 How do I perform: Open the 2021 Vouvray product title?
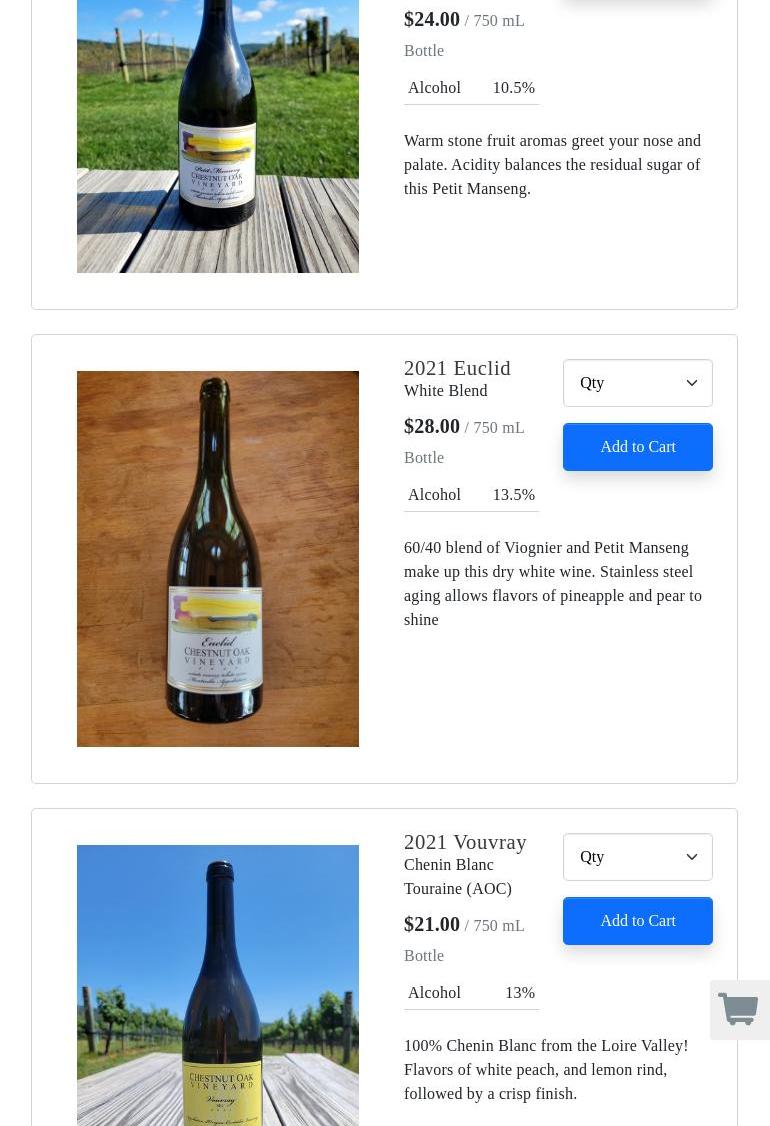[x=465, y=842]
